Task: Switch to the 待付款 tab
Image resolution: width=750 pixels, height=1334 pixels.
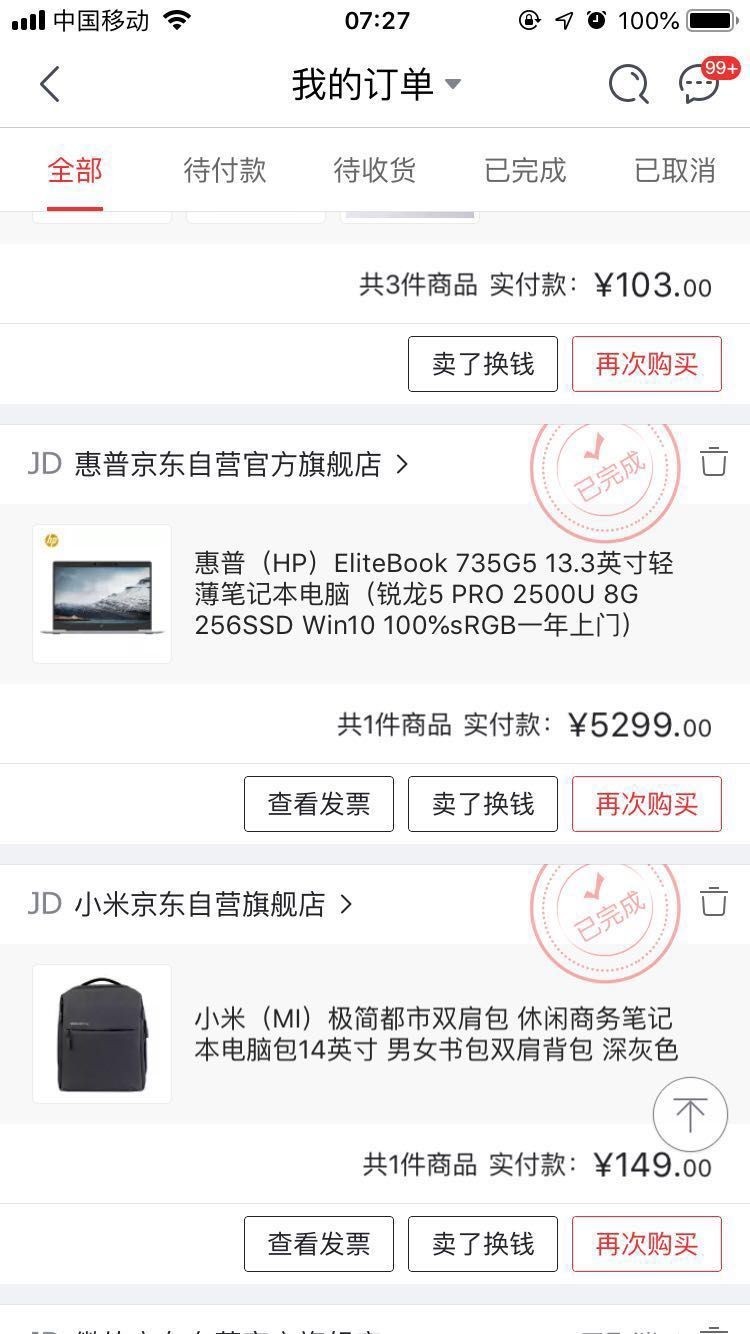Action: [x=225, y=170]
